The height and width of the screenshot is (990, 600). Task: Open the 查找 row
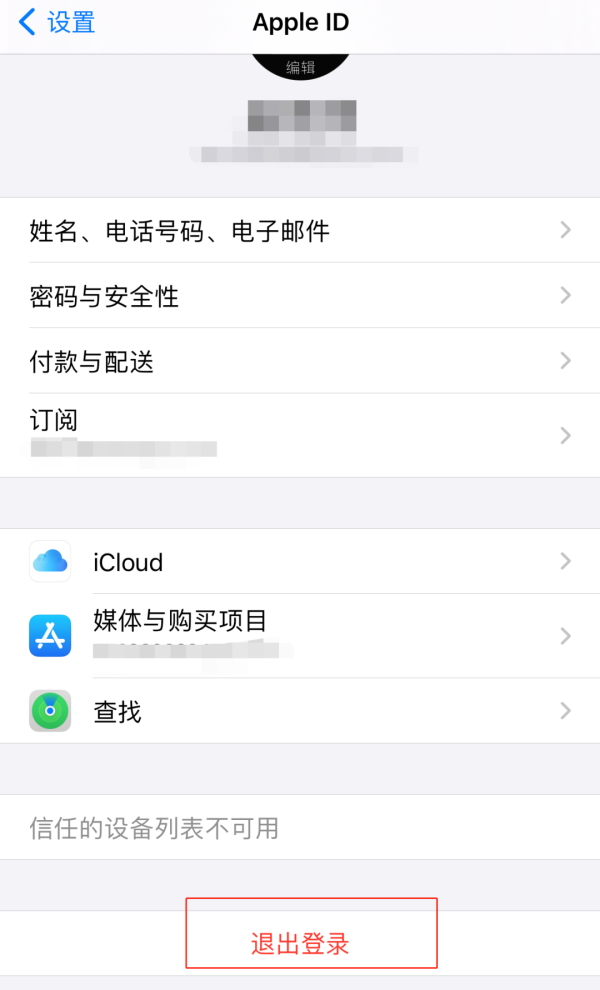(x=300, y=711)
